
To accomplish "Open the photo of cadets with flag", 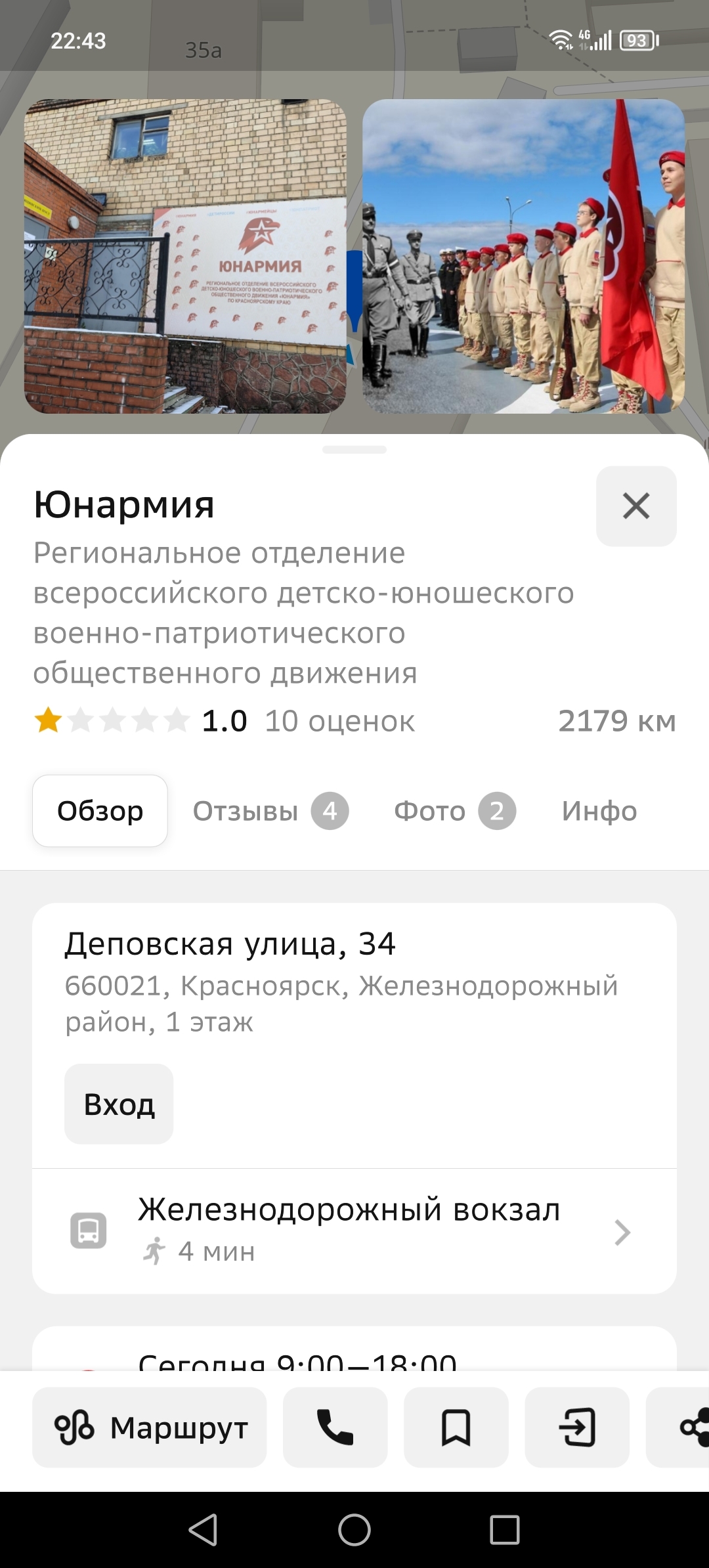I will click(x=523, y=256).
